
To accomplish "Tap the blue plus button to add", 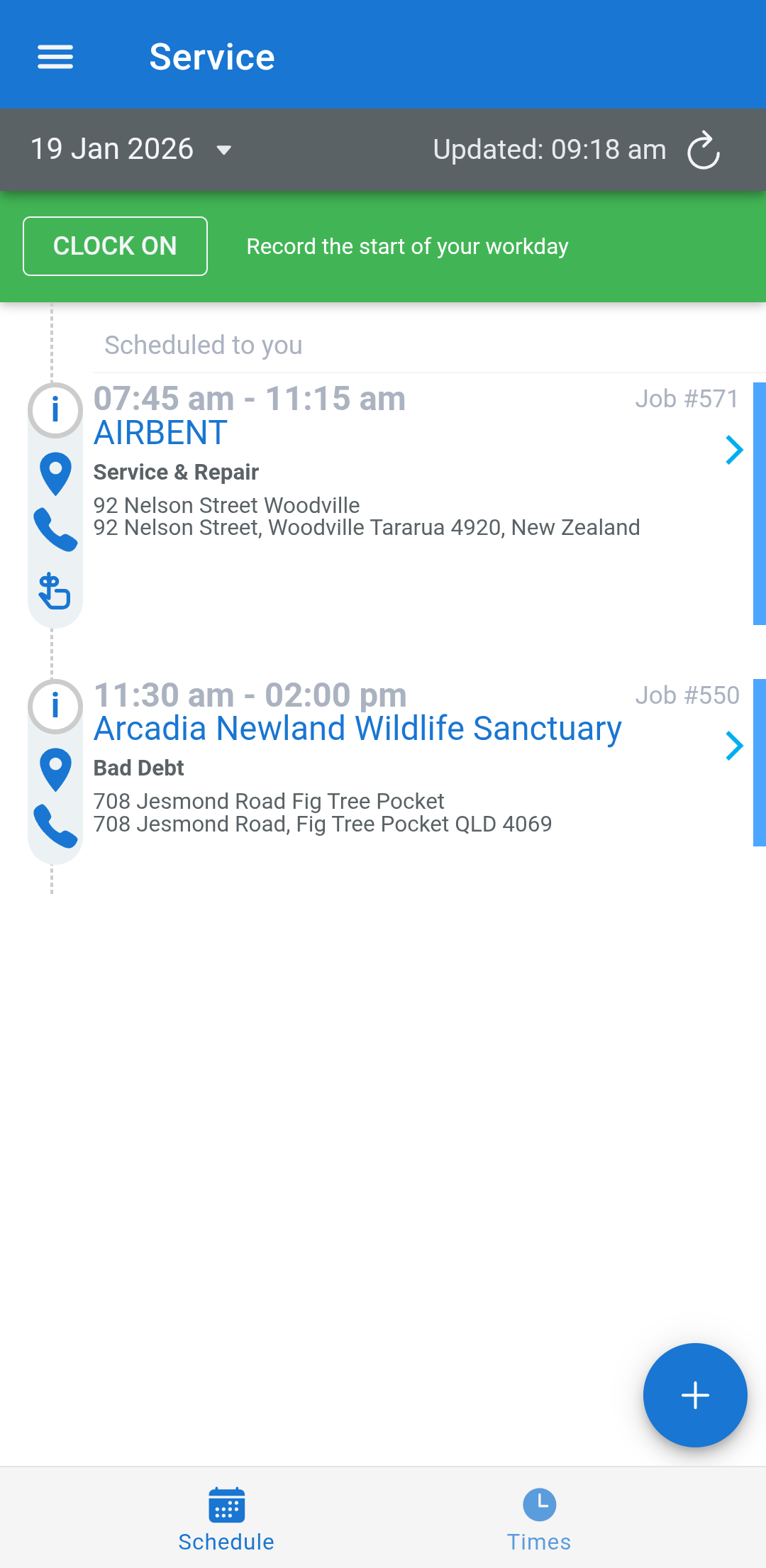I will tap(694, 1394).
